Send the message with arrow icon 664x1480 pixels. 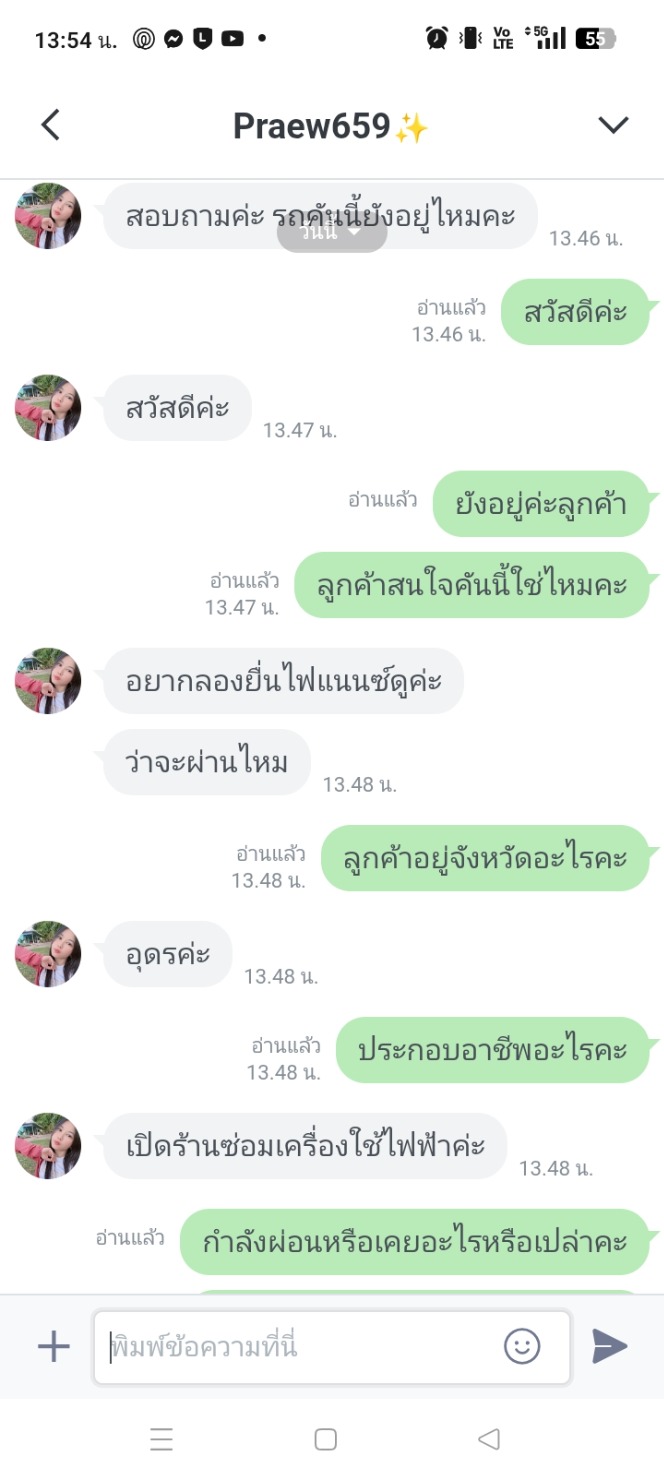(609, 1346)
